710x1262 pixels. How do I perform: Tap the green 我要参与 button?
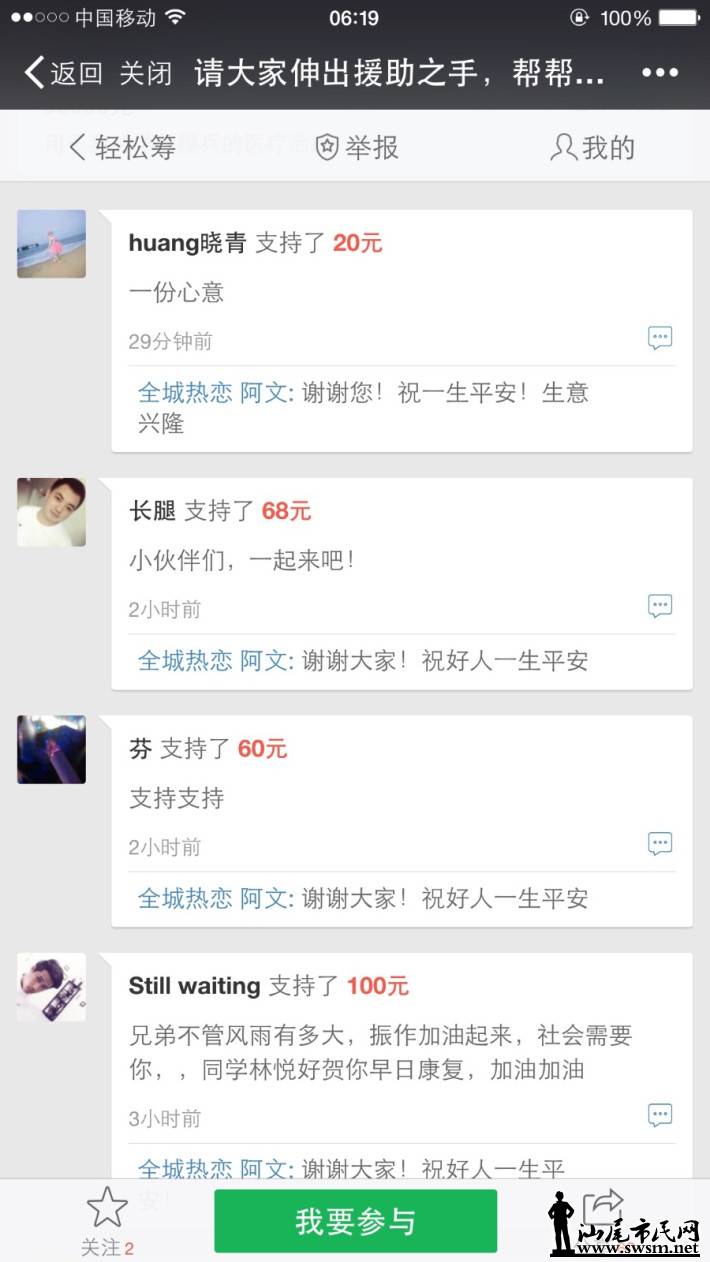pos(355,1221)
